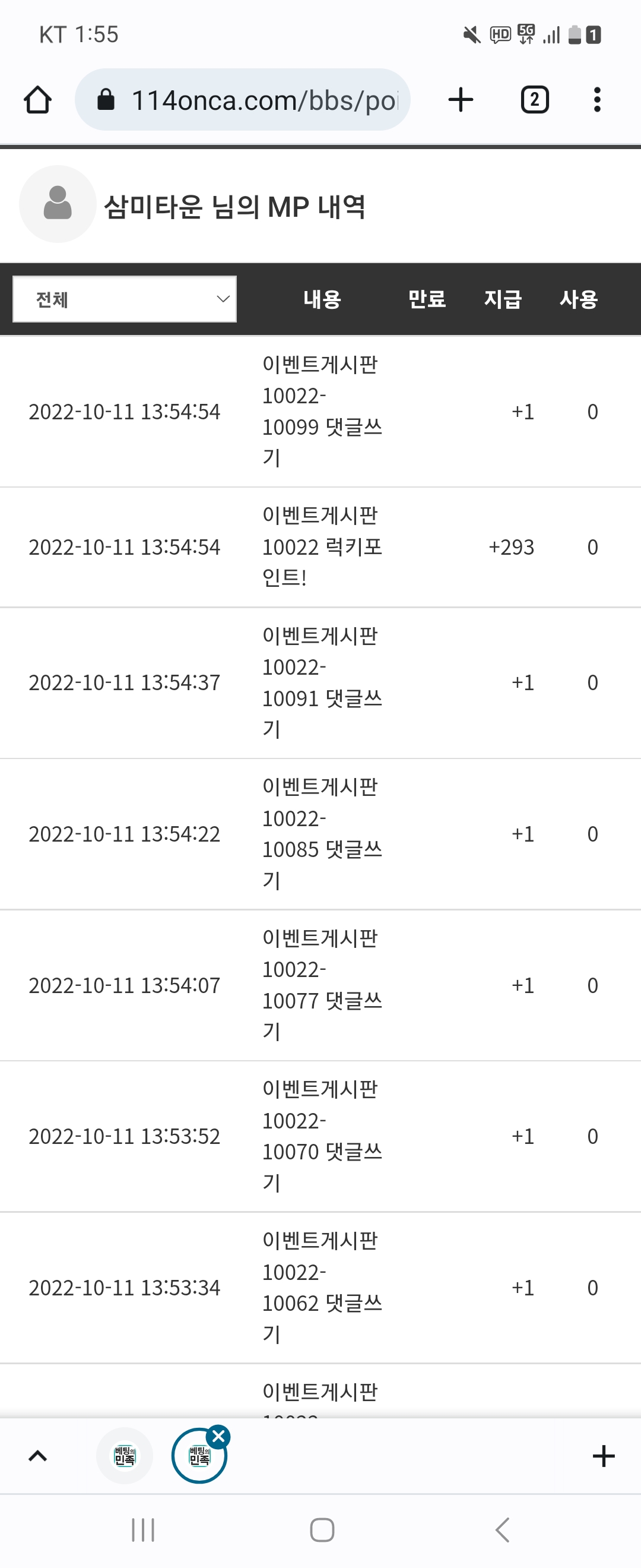Open a new browser tab

(461, 100)
